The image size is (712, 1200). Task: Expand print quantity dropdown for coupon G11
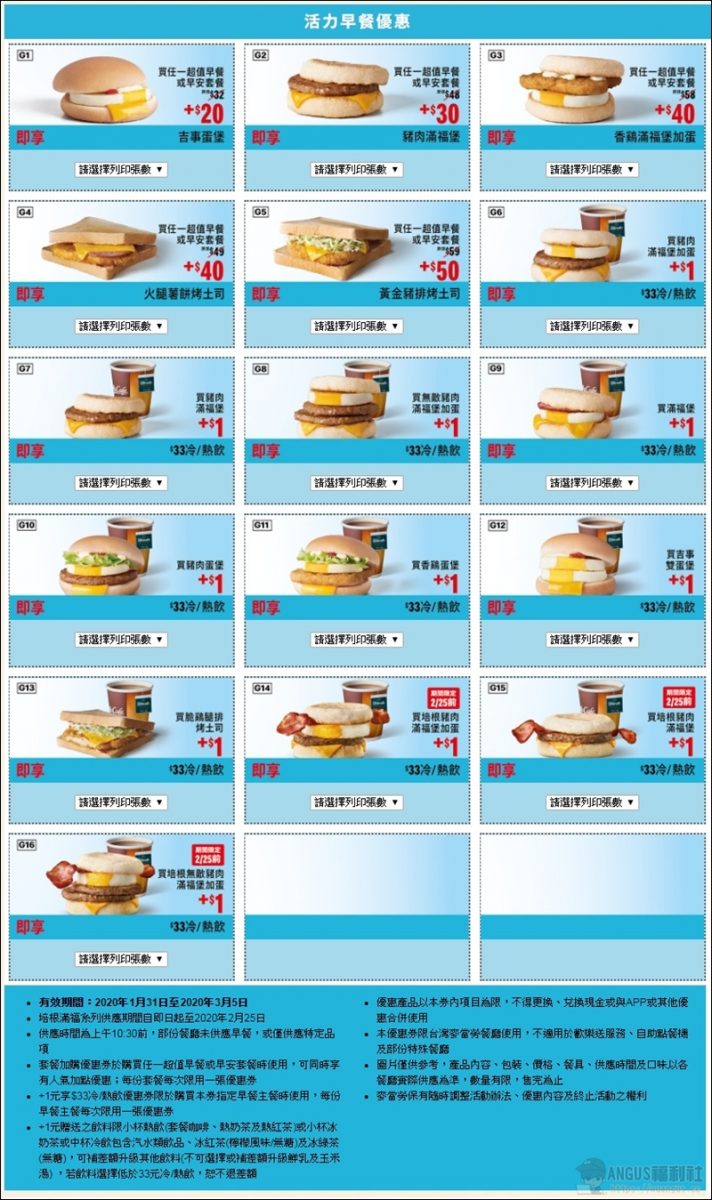[357, 639]
